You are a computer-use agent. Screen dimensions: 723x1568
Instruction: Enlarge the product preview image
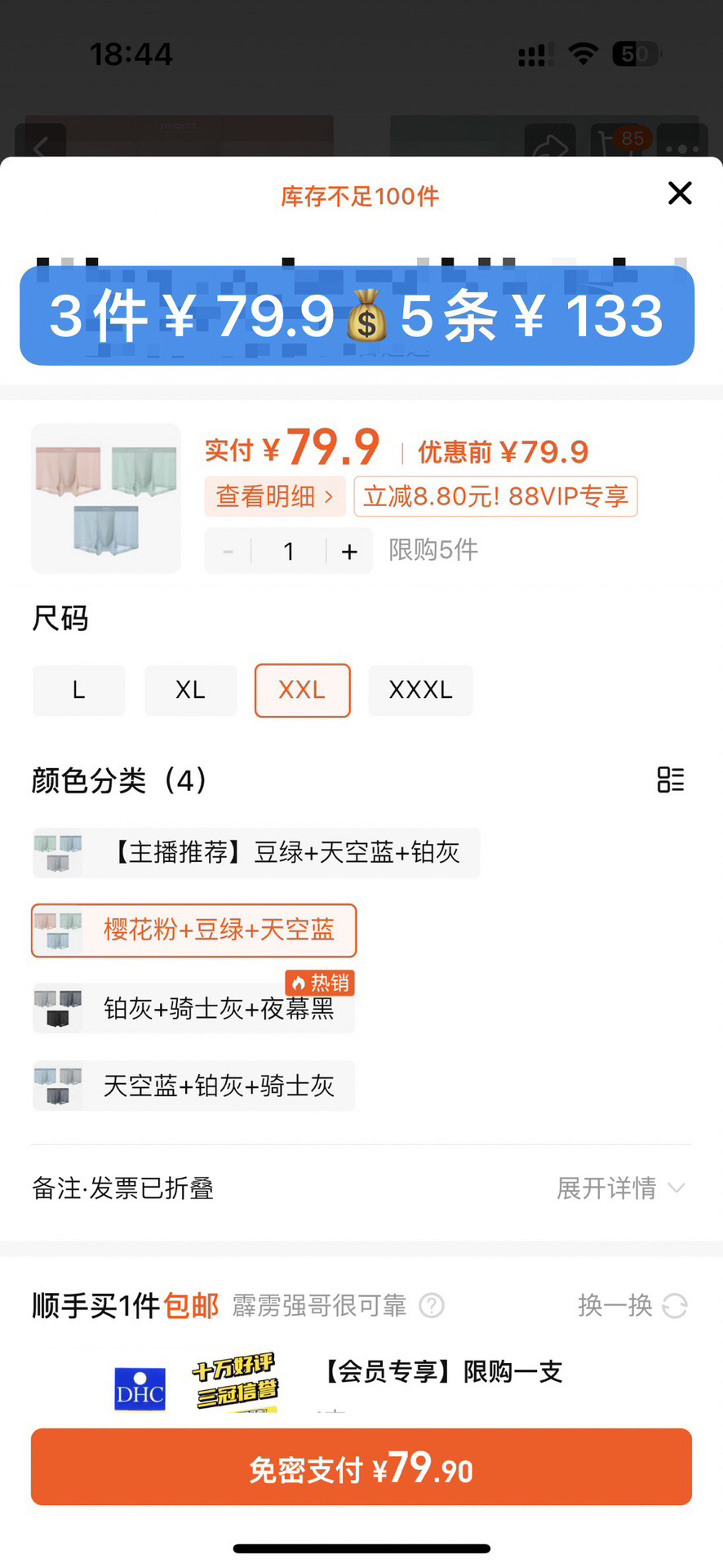pyautogui.click(x=106, y=498)
